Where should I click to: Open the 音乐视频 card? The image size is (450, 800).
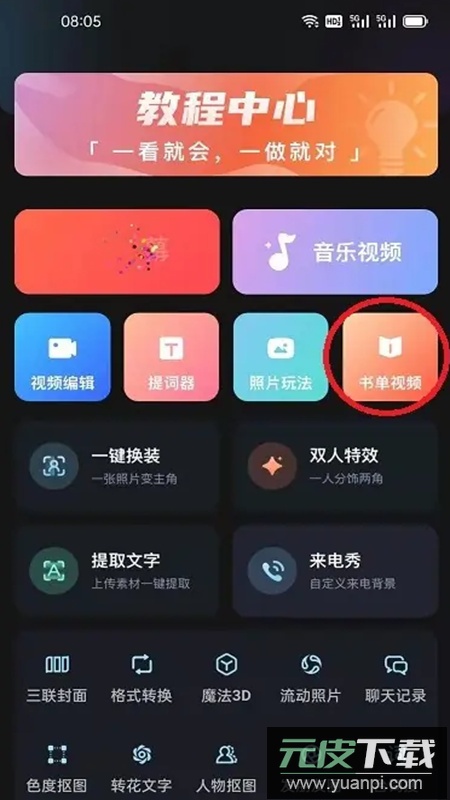[x=335, y=252]
